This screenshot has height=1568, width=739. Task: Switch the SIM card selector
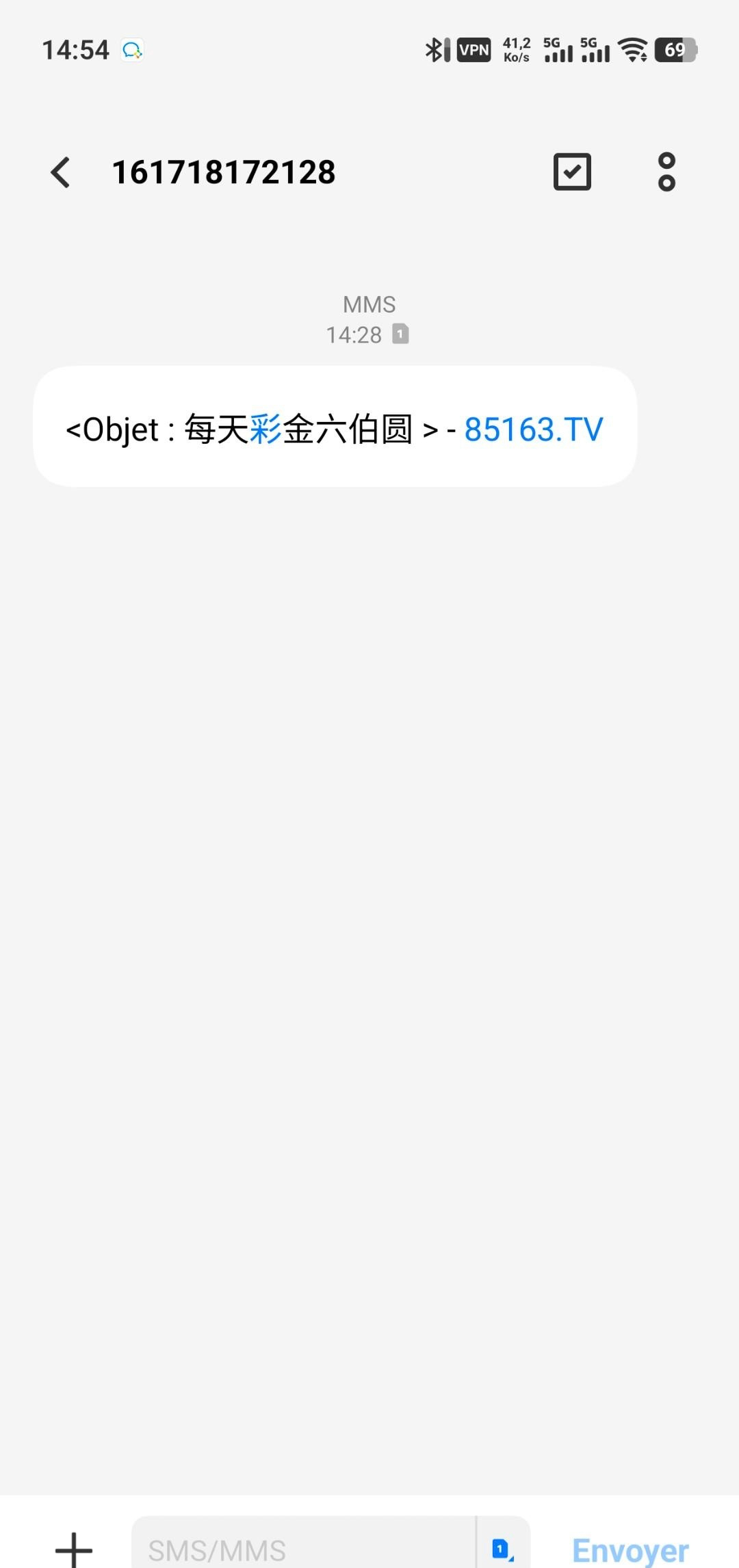click(x=503, y=1548)
